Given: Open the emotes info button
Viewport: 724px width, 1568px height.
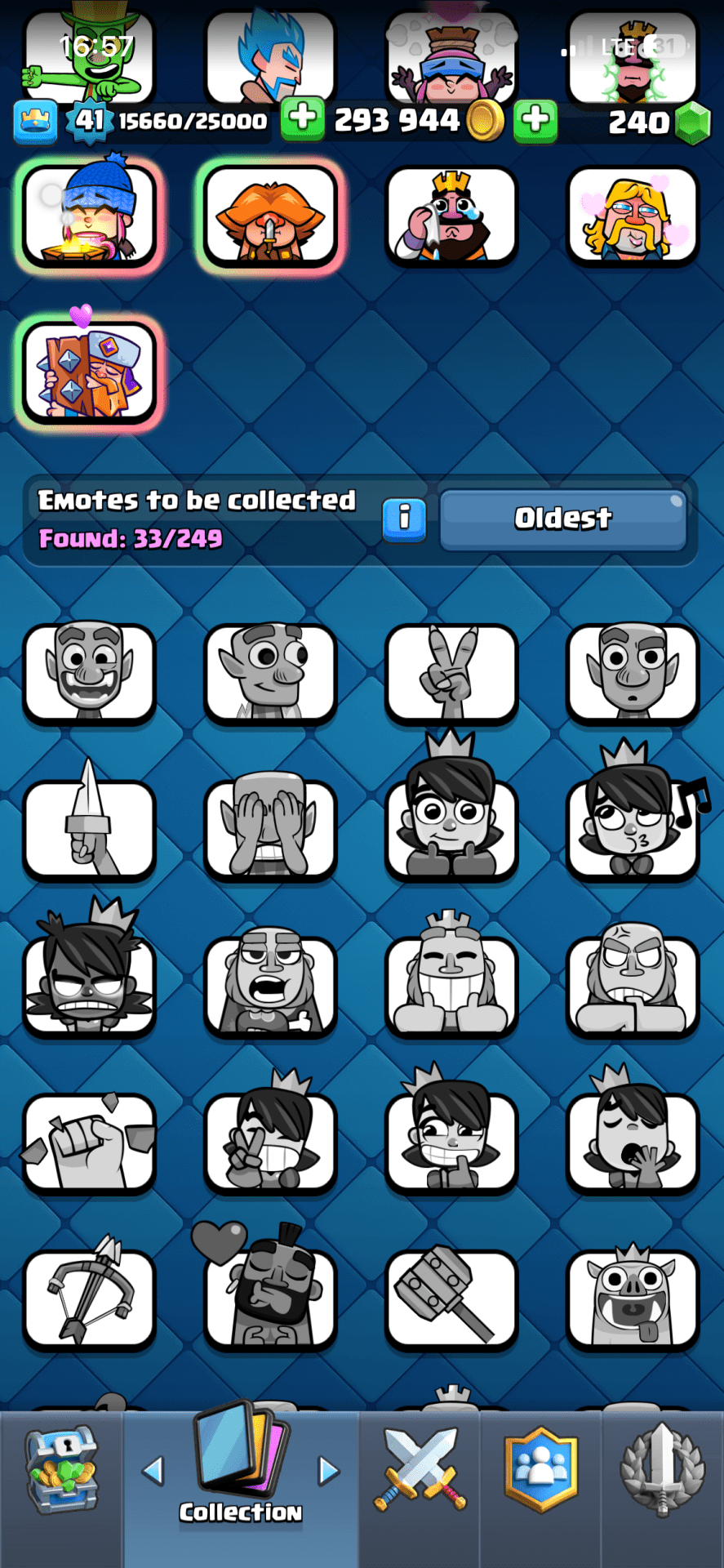Looking at the screenshot, I should tap(404, 519).
